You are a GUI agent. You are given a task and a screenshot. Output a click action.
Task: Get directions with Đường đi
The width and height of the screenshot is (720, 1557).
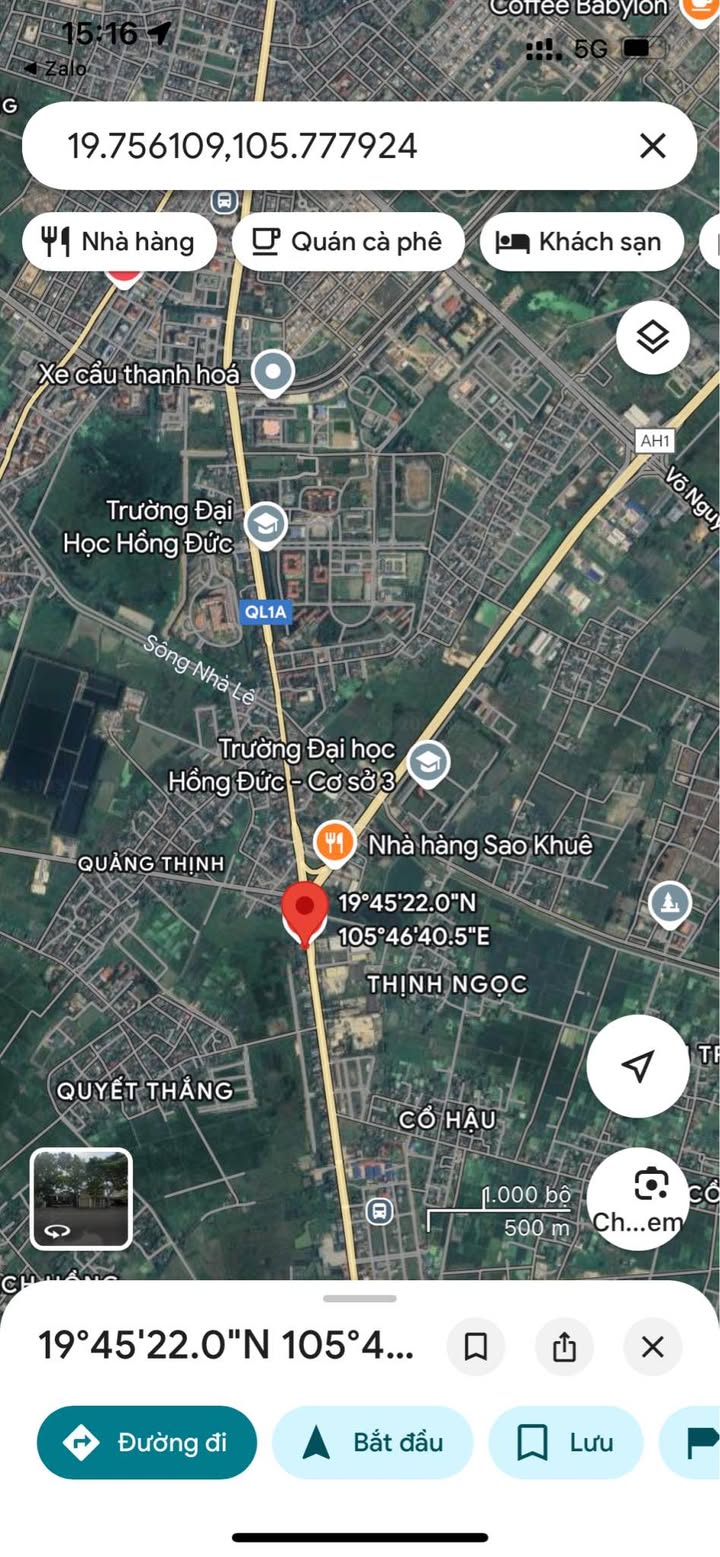click(147, 1442)
